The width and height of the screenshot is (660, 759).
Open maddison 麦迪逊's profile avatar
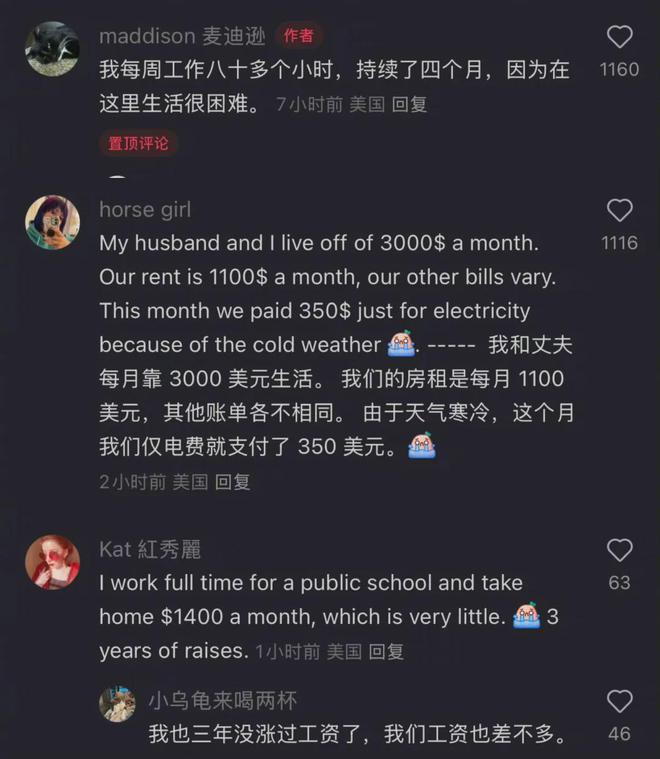[52, 48]
